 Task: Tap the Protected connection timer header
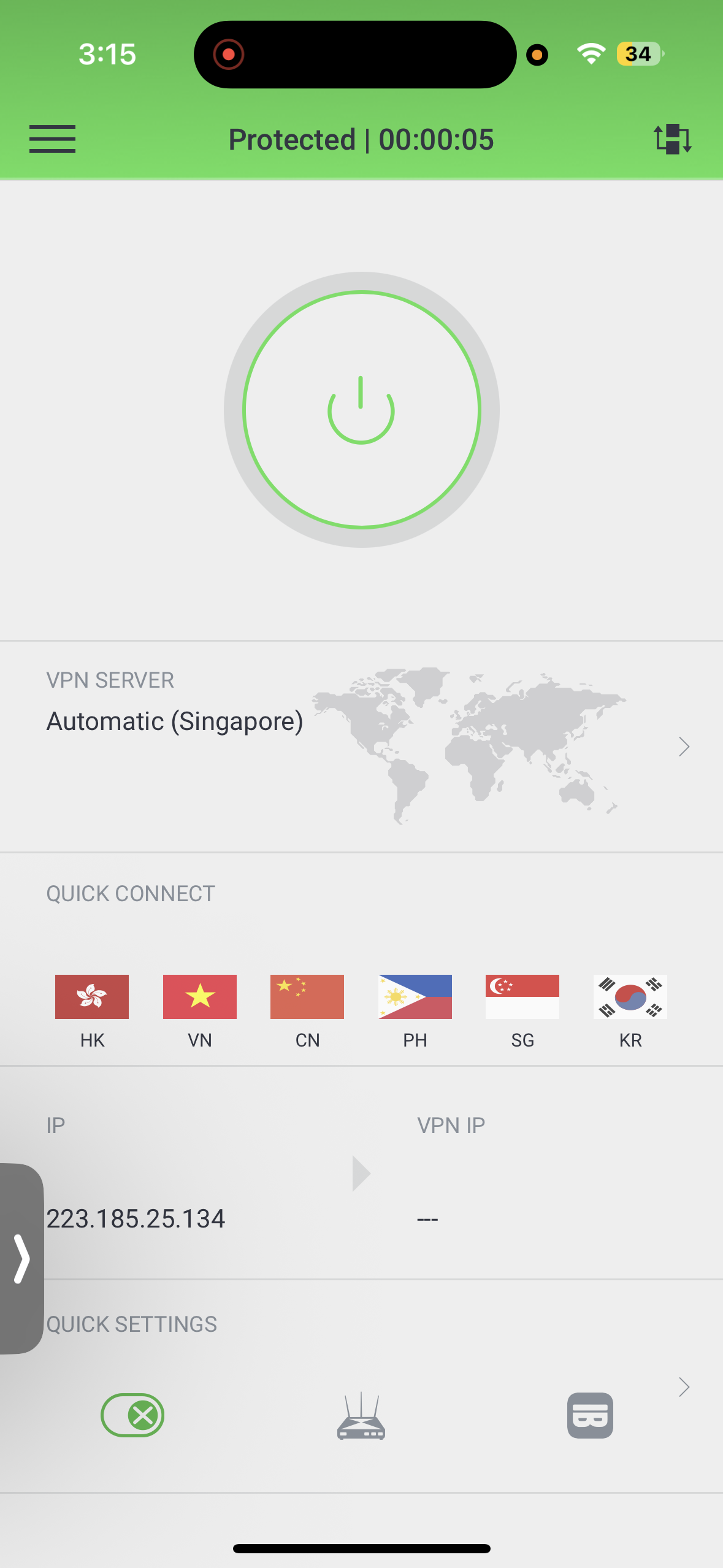coord(361,139)
